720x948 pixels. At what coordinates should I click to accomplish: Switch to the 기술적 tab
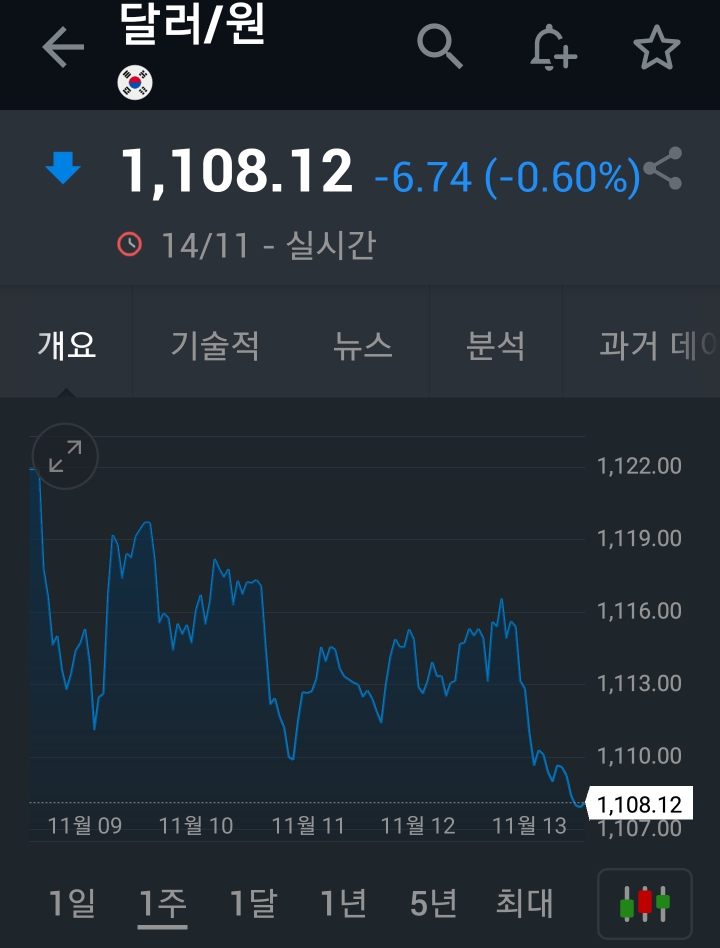pos(215,346)
